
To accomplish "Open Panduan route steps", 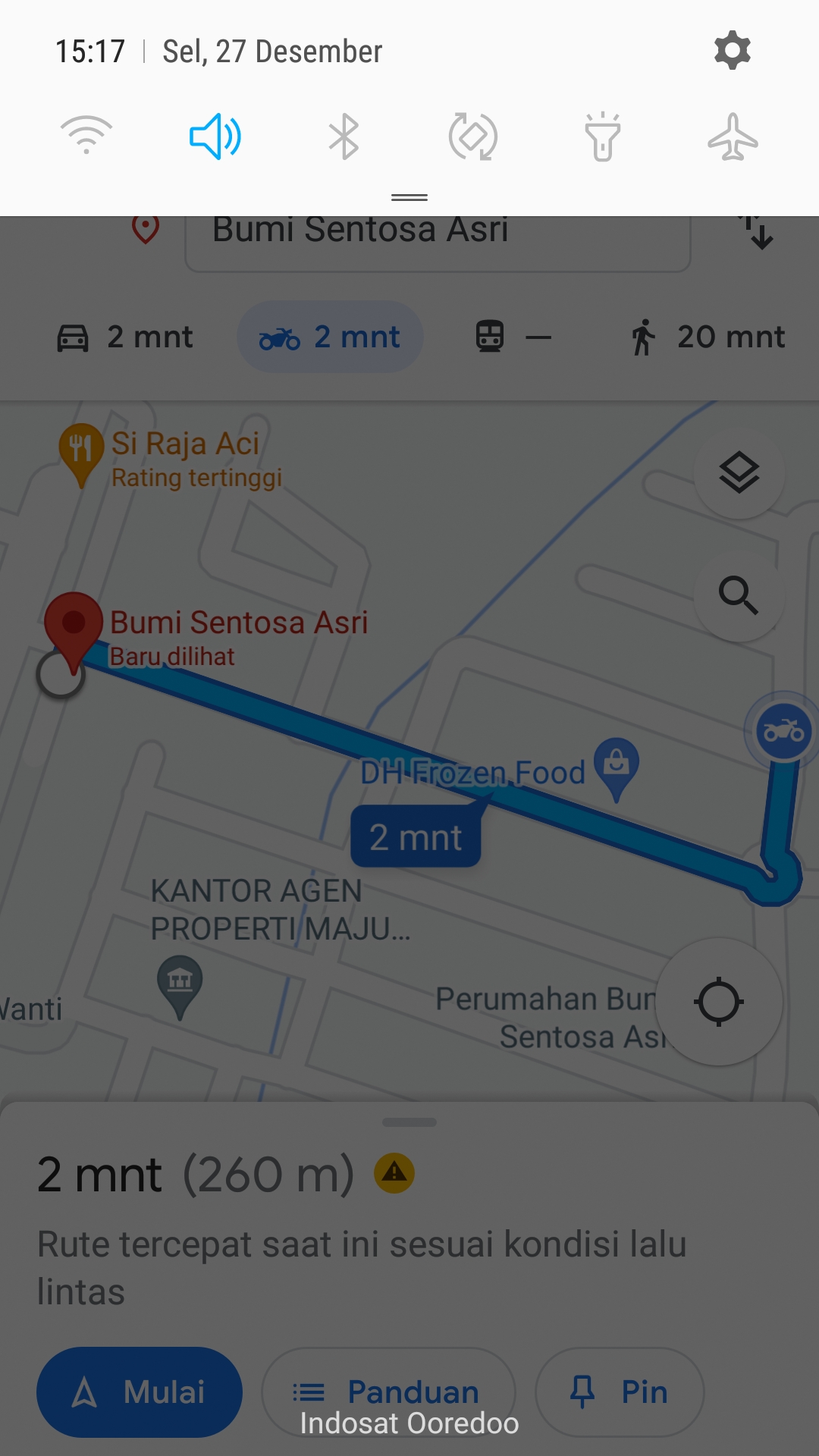I will coord(388,1392).
